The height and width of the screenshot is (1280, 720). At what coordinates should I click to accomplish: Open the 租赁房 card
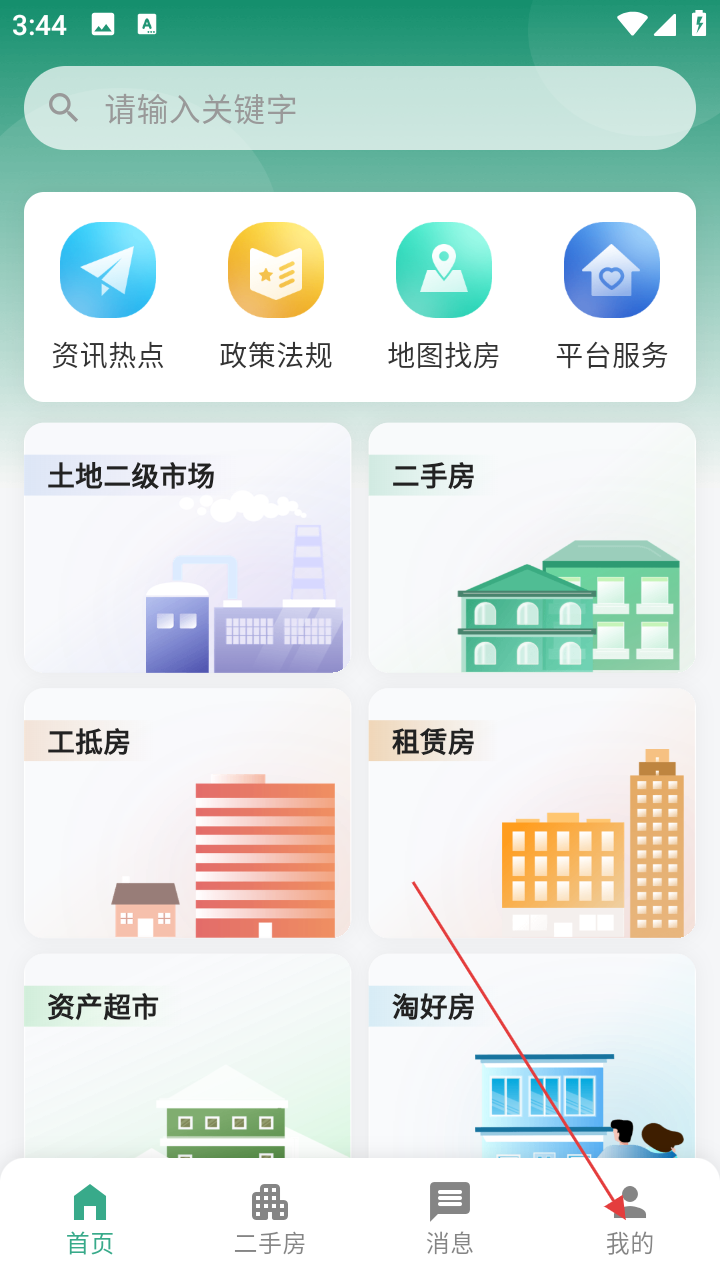tap(532, 813)
